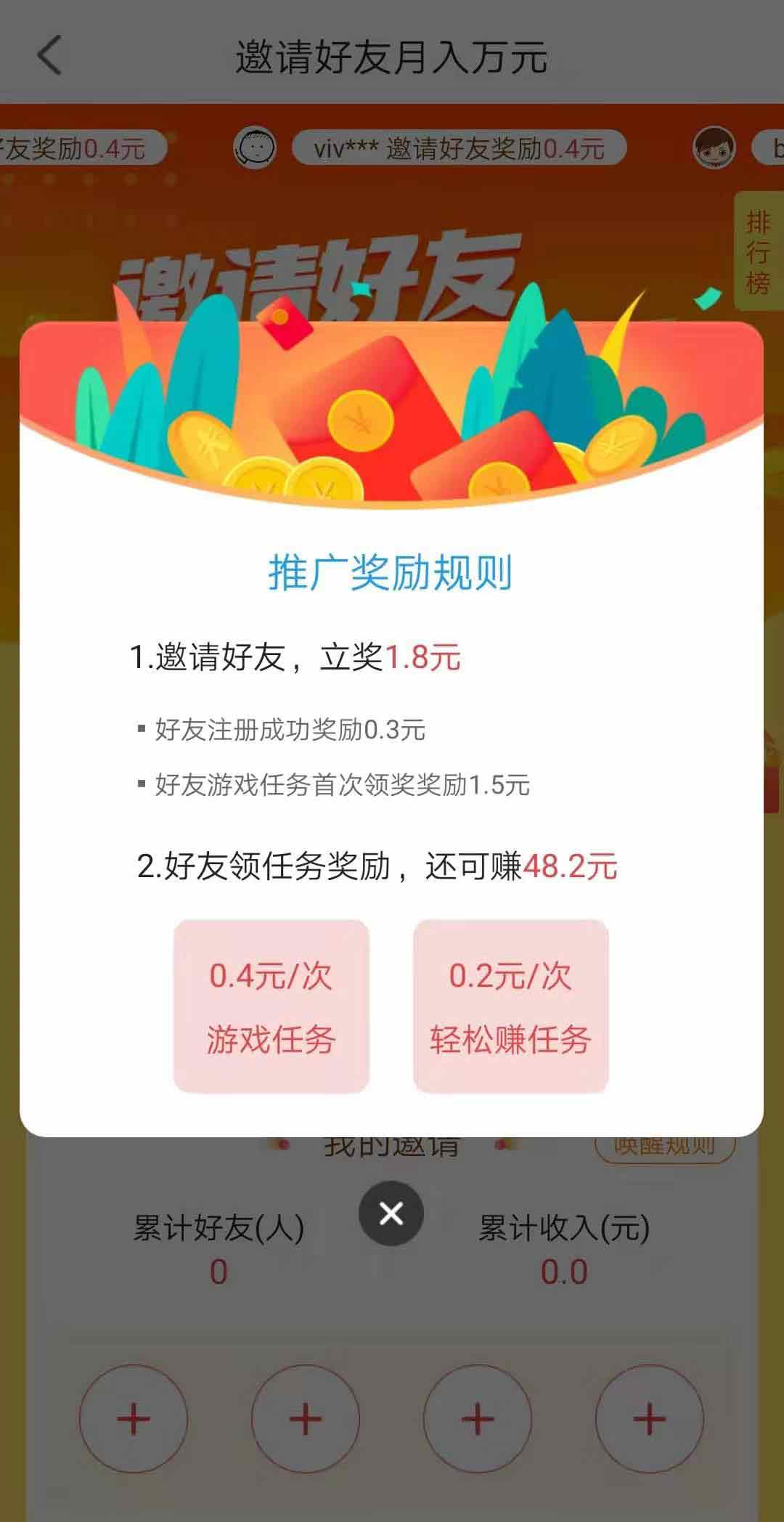784x1522 pixels.
Task: Close the promotion reward rules dialog
Action: click(x=391, y=1213)
